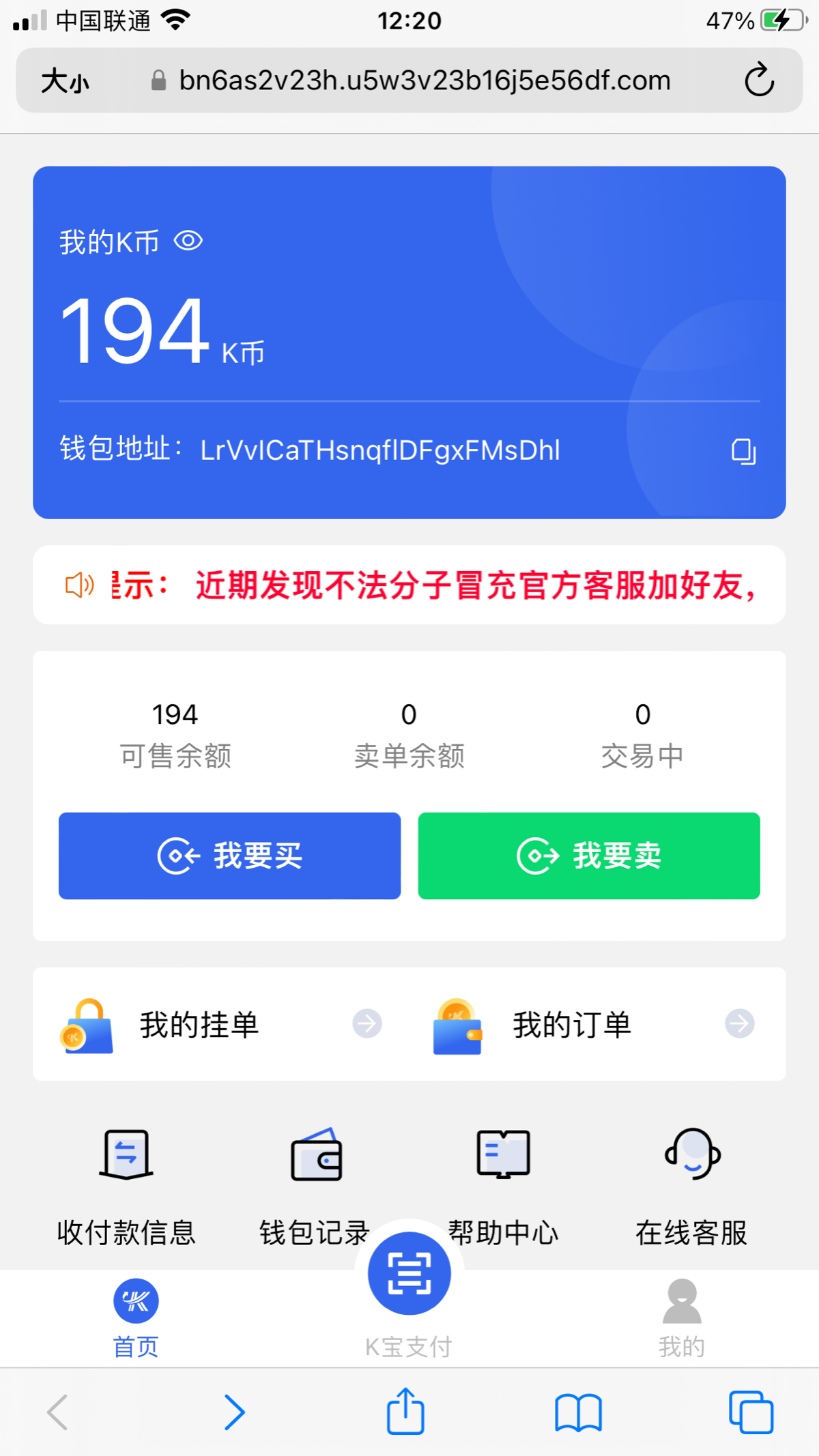Copy the wallet address
819x1456 pixels.
[x=743, y=451]
